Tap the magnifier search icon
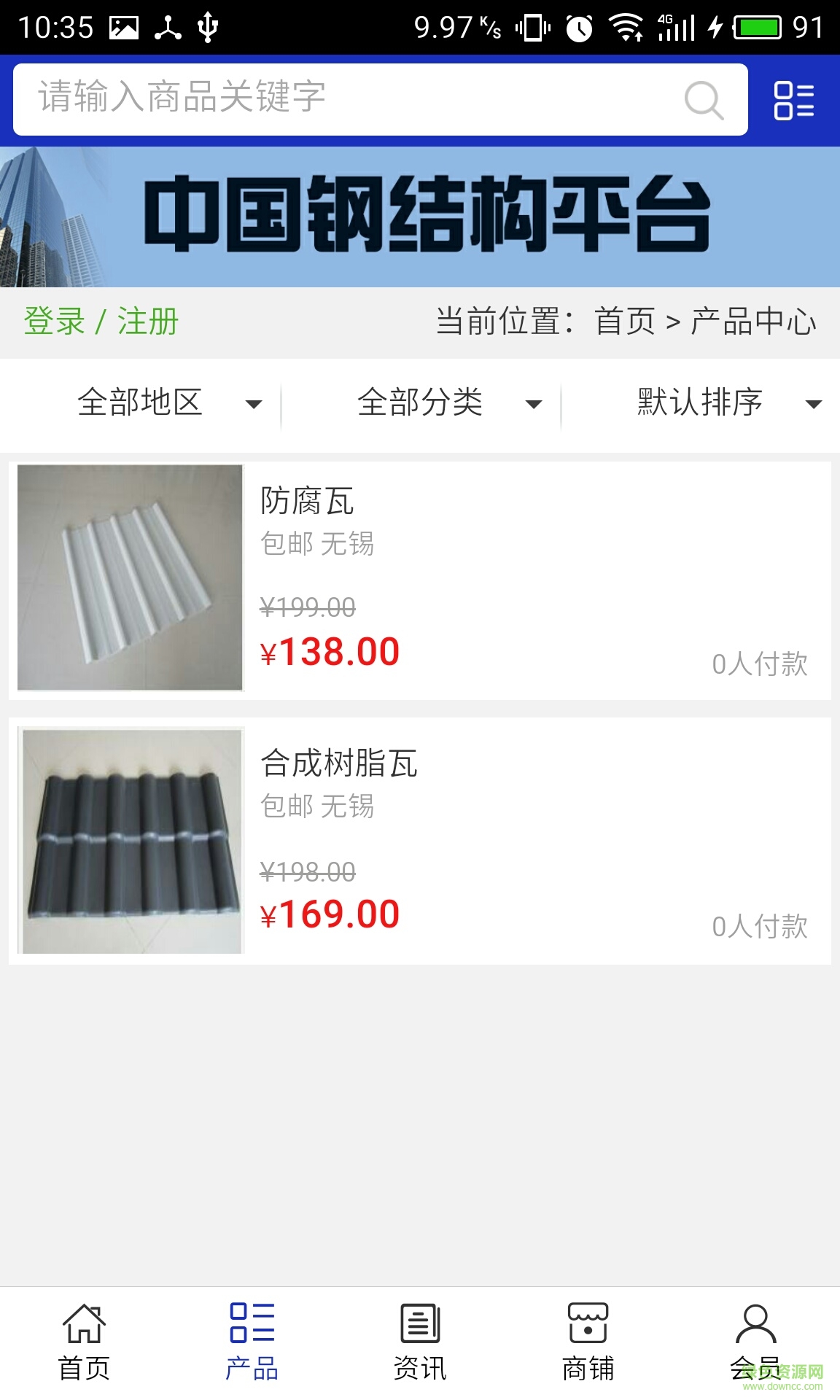Image resolution: width=840 pixels, height=1400 pixels. pyautogui.click(x=704, y=100)
